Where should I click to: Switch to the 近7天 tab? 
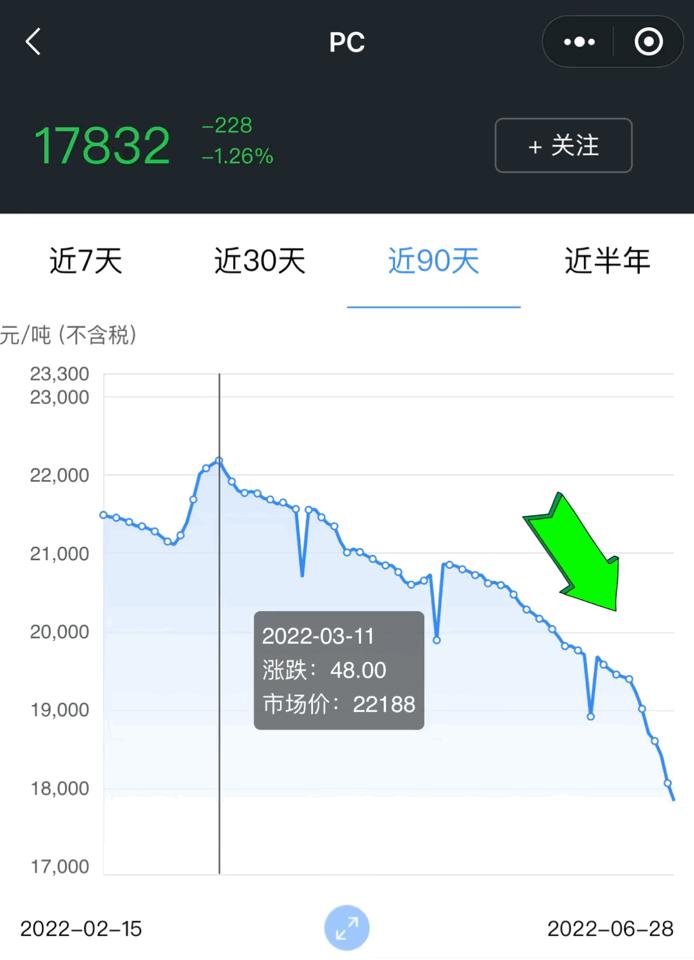pyautogui.click(x=86, y=262)
